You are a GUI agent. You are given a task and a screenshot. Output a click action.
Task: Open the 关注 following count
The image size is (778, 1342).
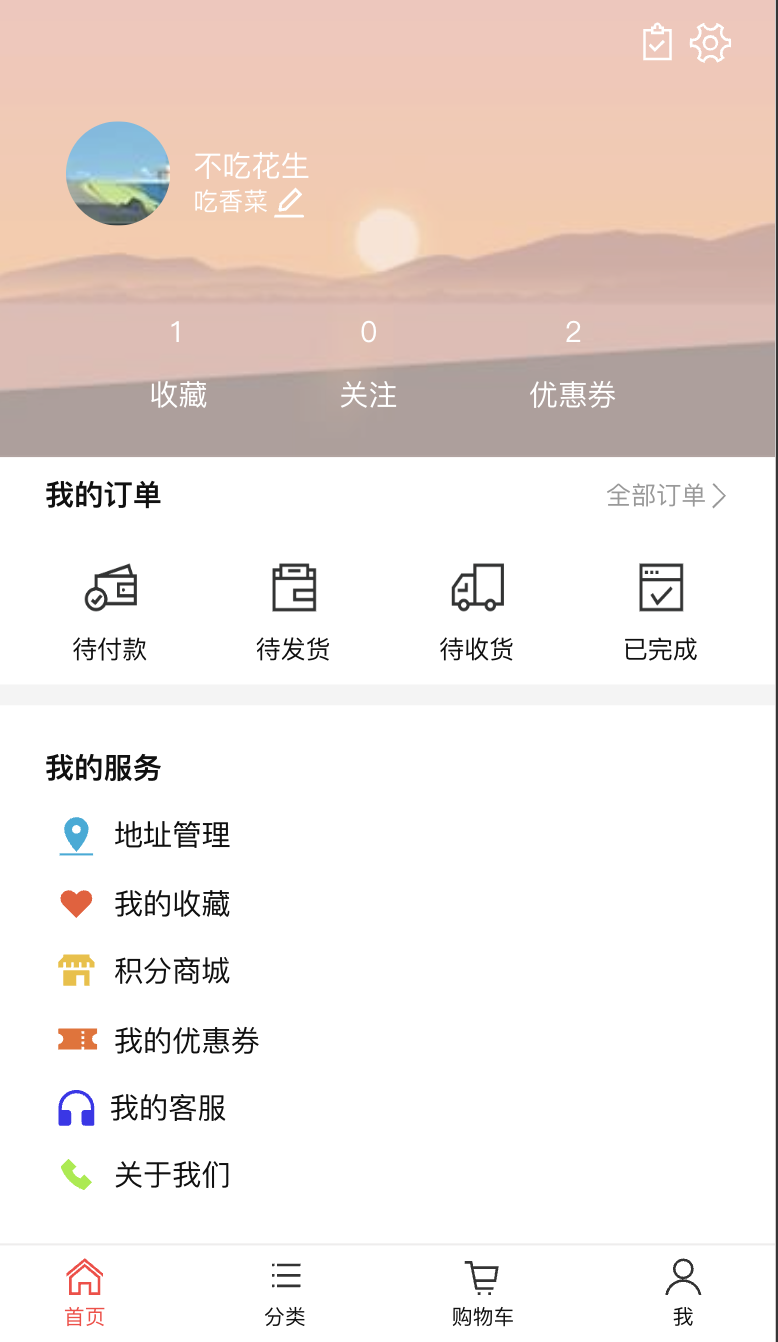tap(368, 365)
